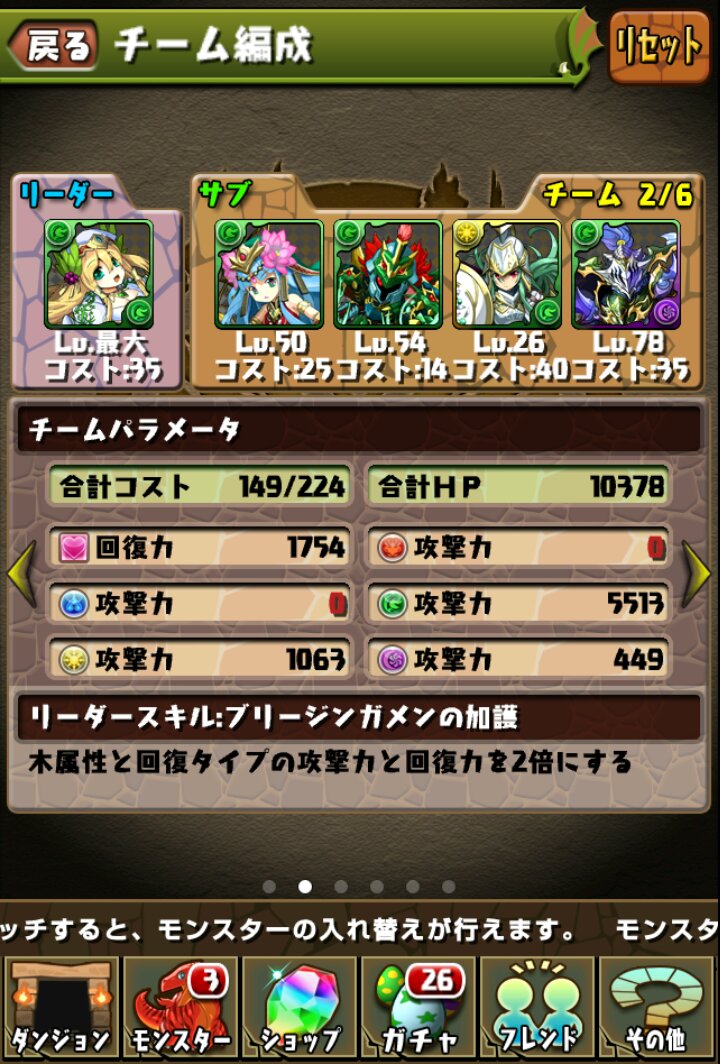This screenshot has height=1064, width=720.
Task: Tap the リセット reset button
Action: (x=658, y=46)
